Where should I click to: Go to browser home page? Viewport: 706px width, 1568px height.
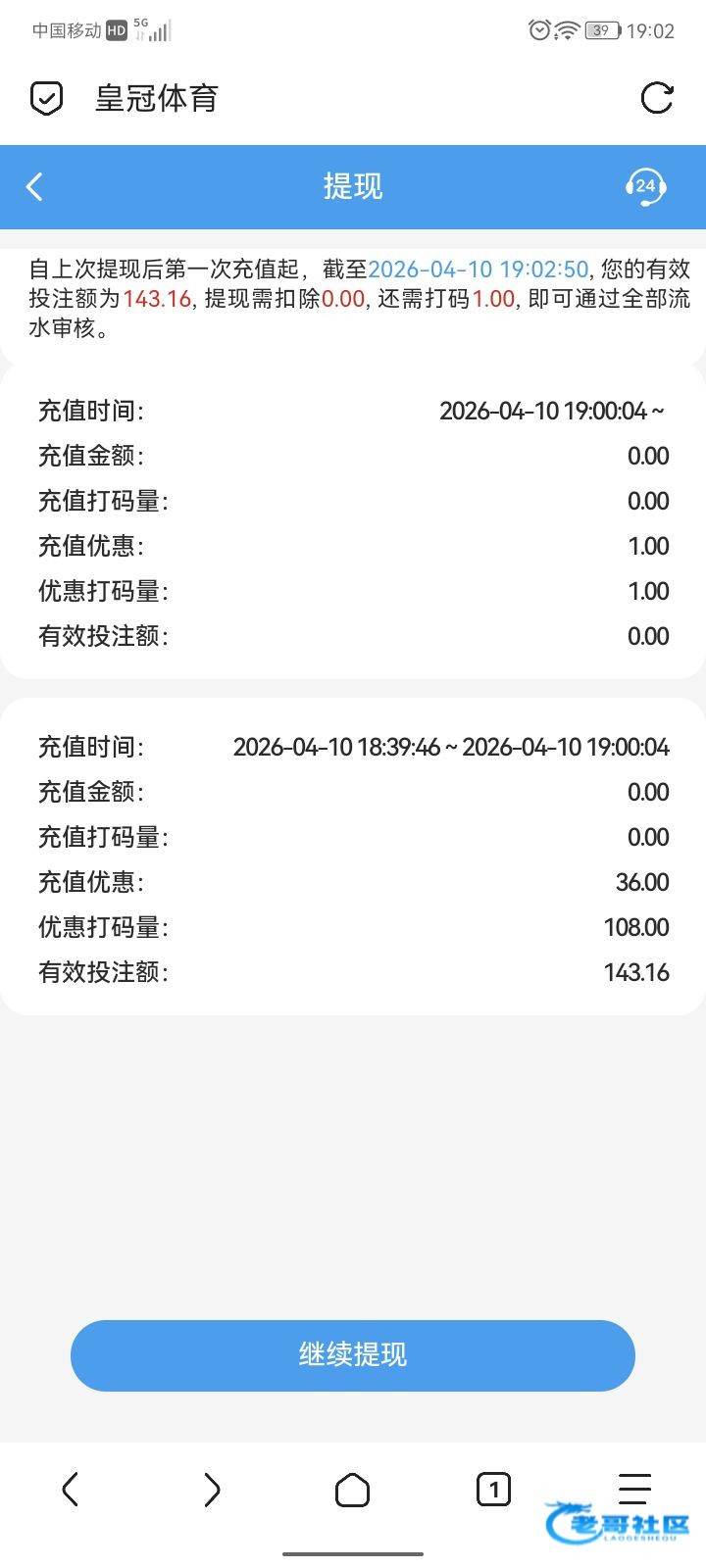coord(352,1490)
